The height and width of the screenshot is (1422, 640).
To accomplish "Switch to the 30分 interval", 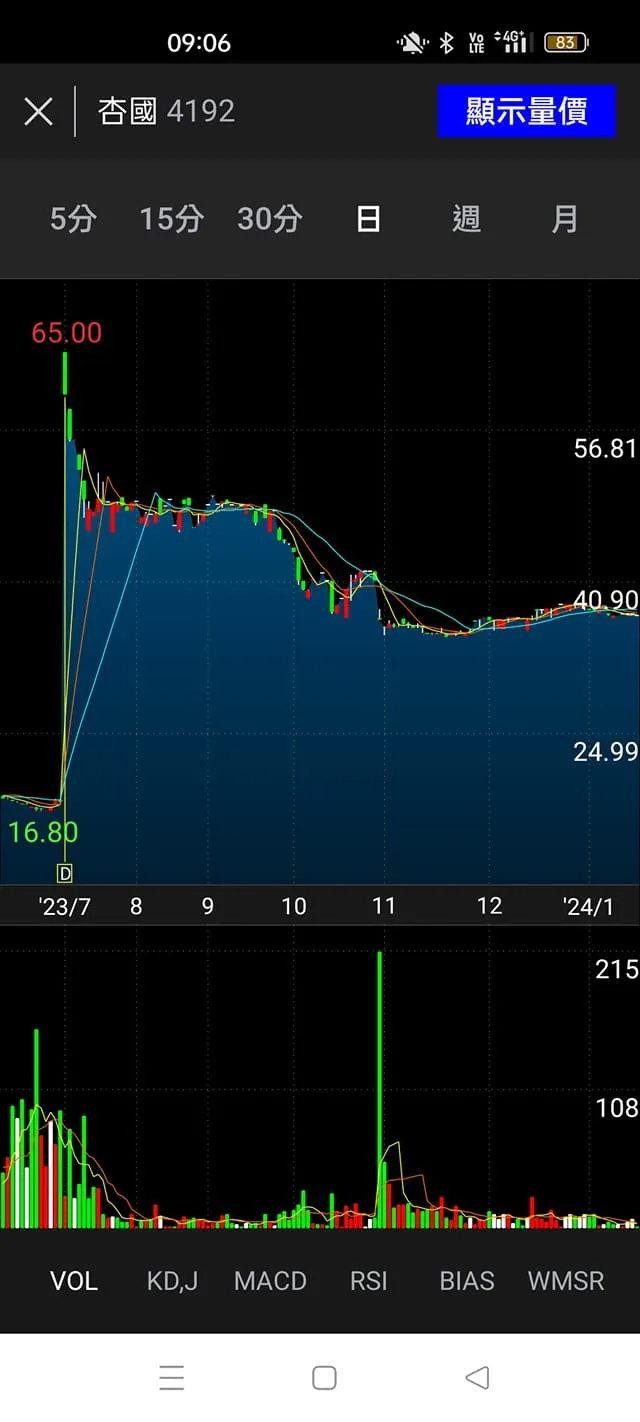I will point(269,219).
